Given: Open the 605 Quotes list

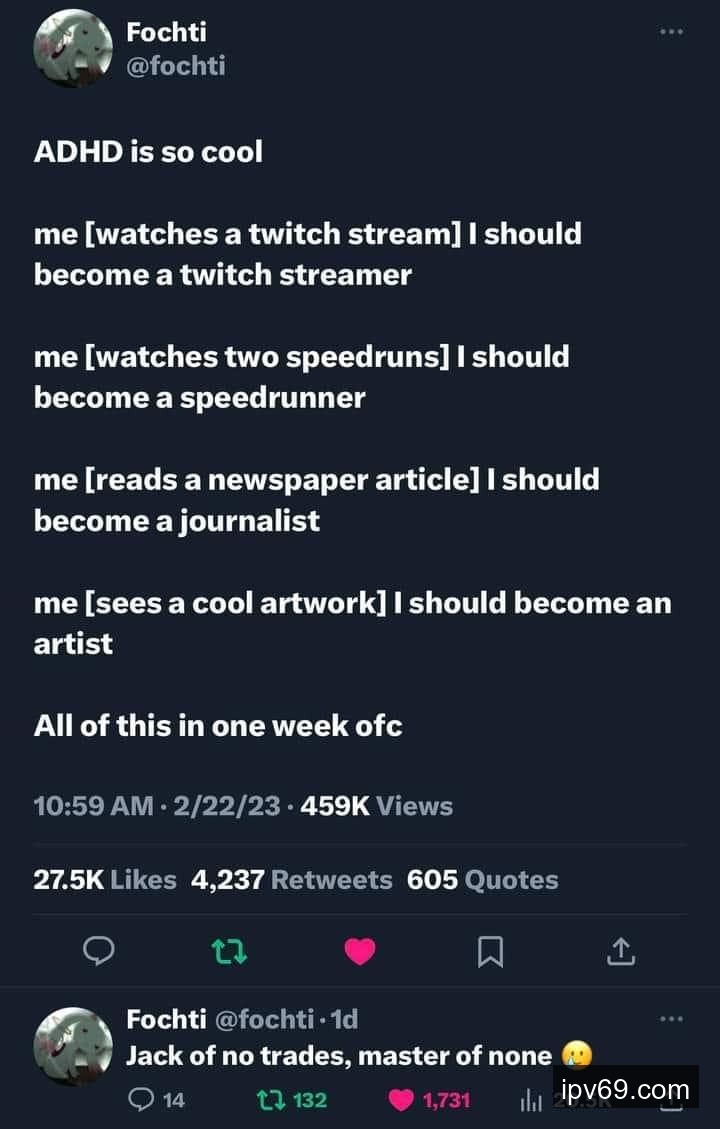Looking at the screenshot, I should pos(482,880).
